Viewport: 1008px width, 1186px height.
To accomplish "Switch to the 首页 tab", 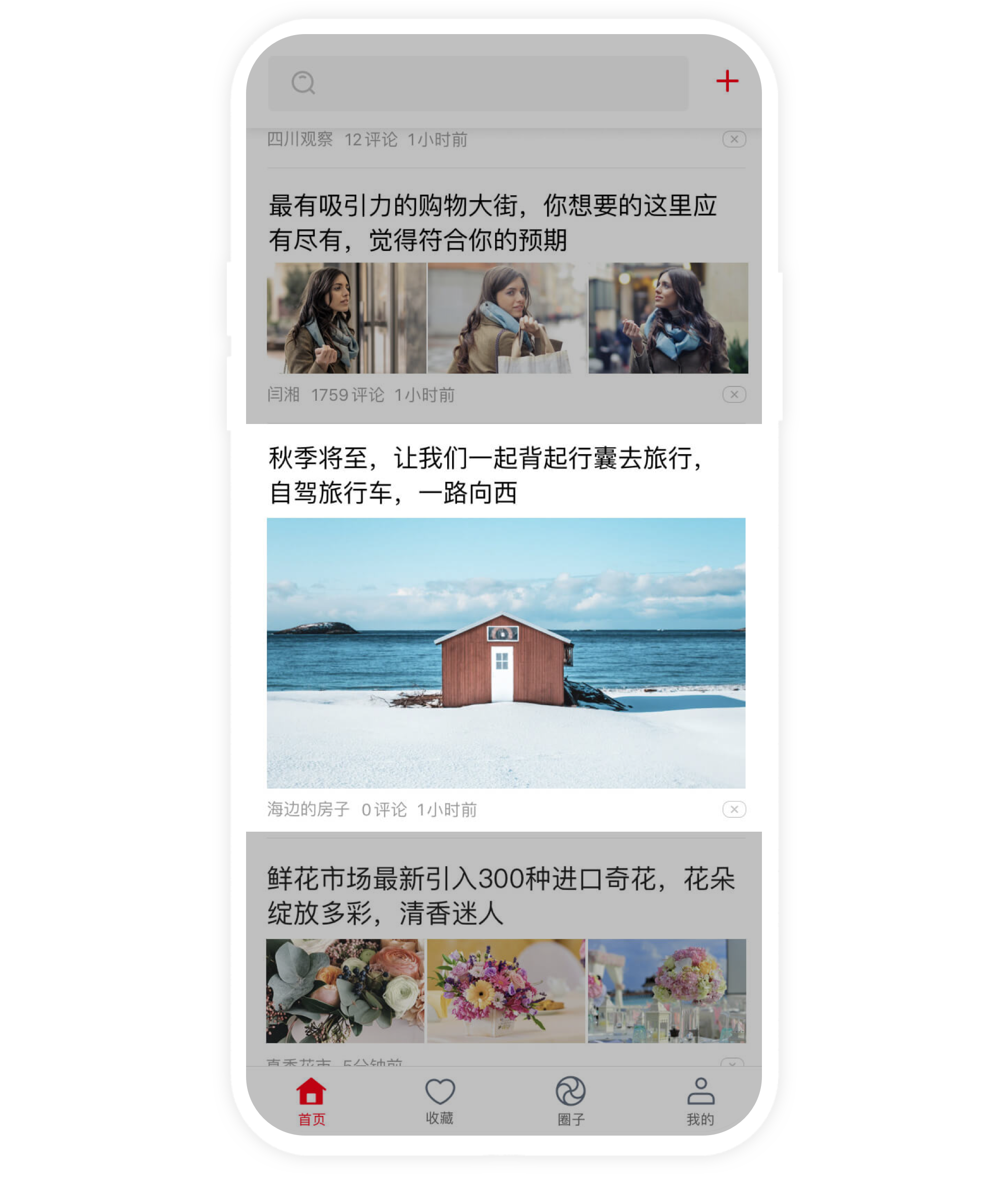I will 311,1101.
